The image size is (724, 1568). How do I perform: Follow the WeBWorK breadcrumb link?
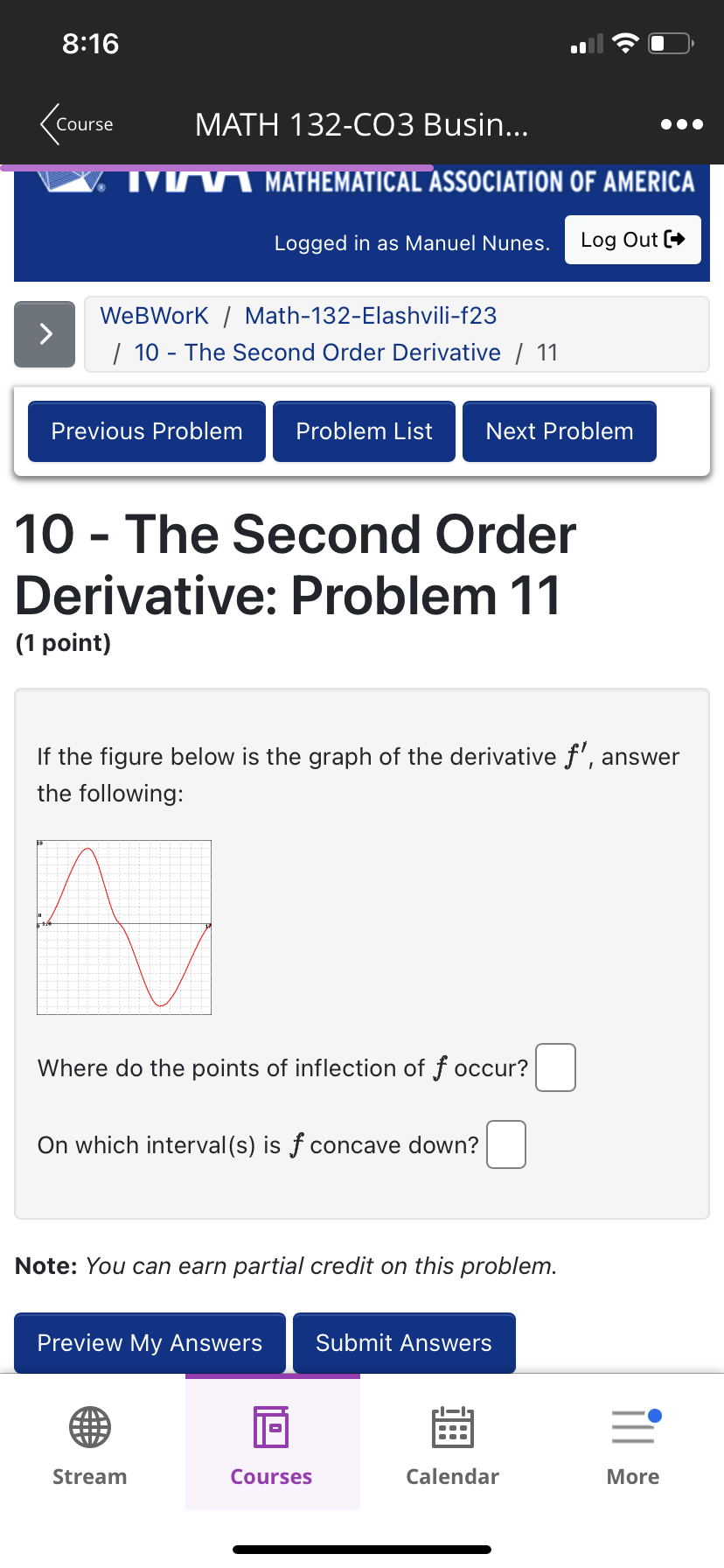[x=154, y=316]
